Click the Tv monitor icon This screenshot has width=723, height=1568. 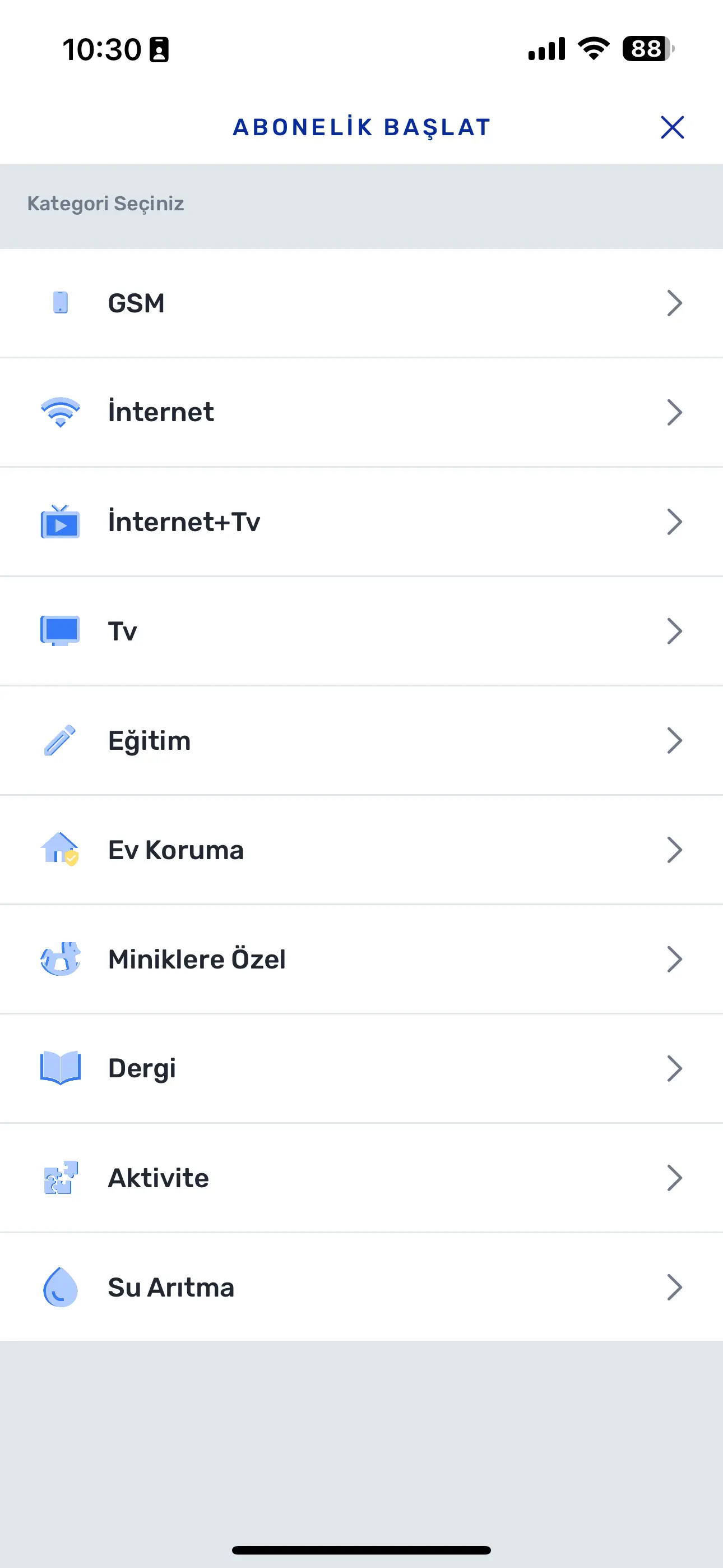(x=59, y=630)
